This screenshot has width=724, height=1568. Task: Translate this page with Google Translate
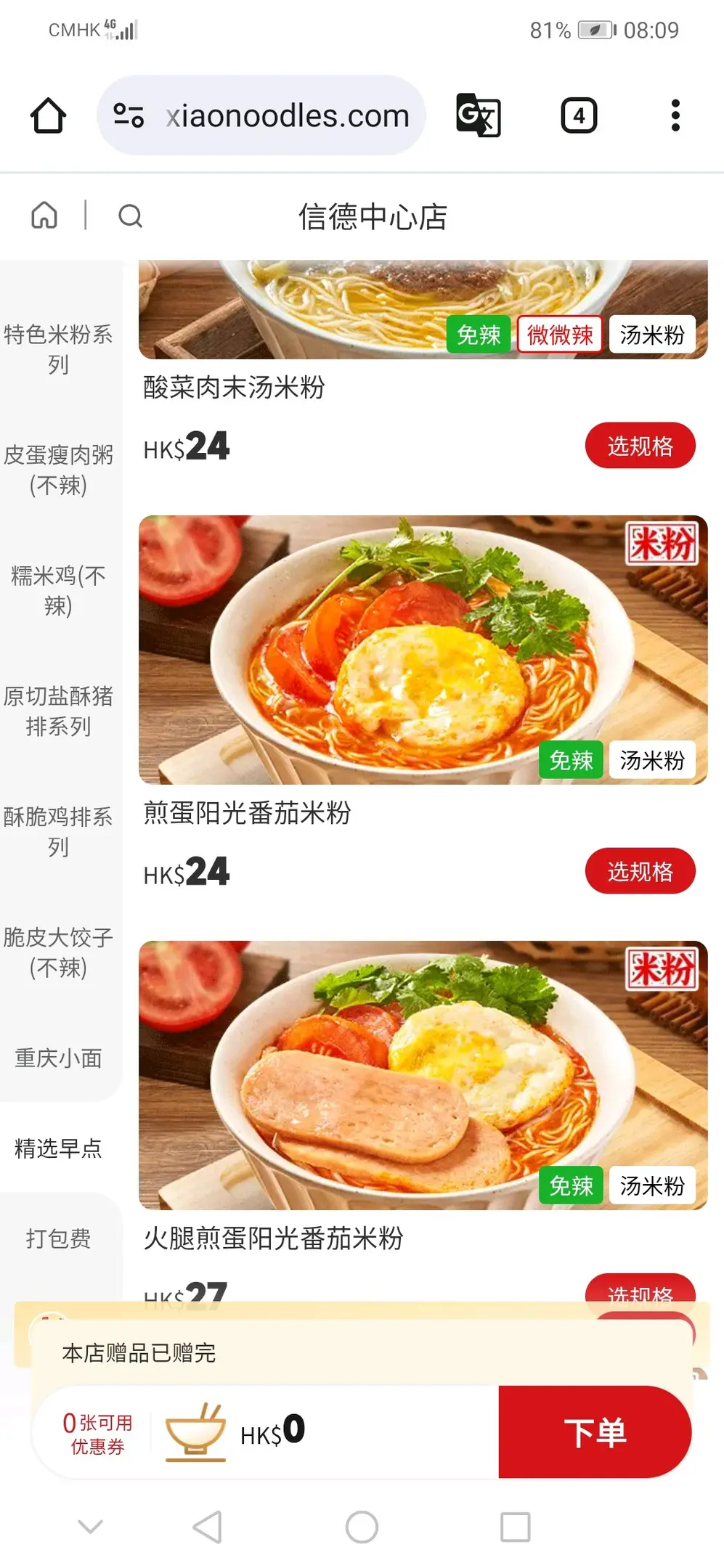coord(478,115)
